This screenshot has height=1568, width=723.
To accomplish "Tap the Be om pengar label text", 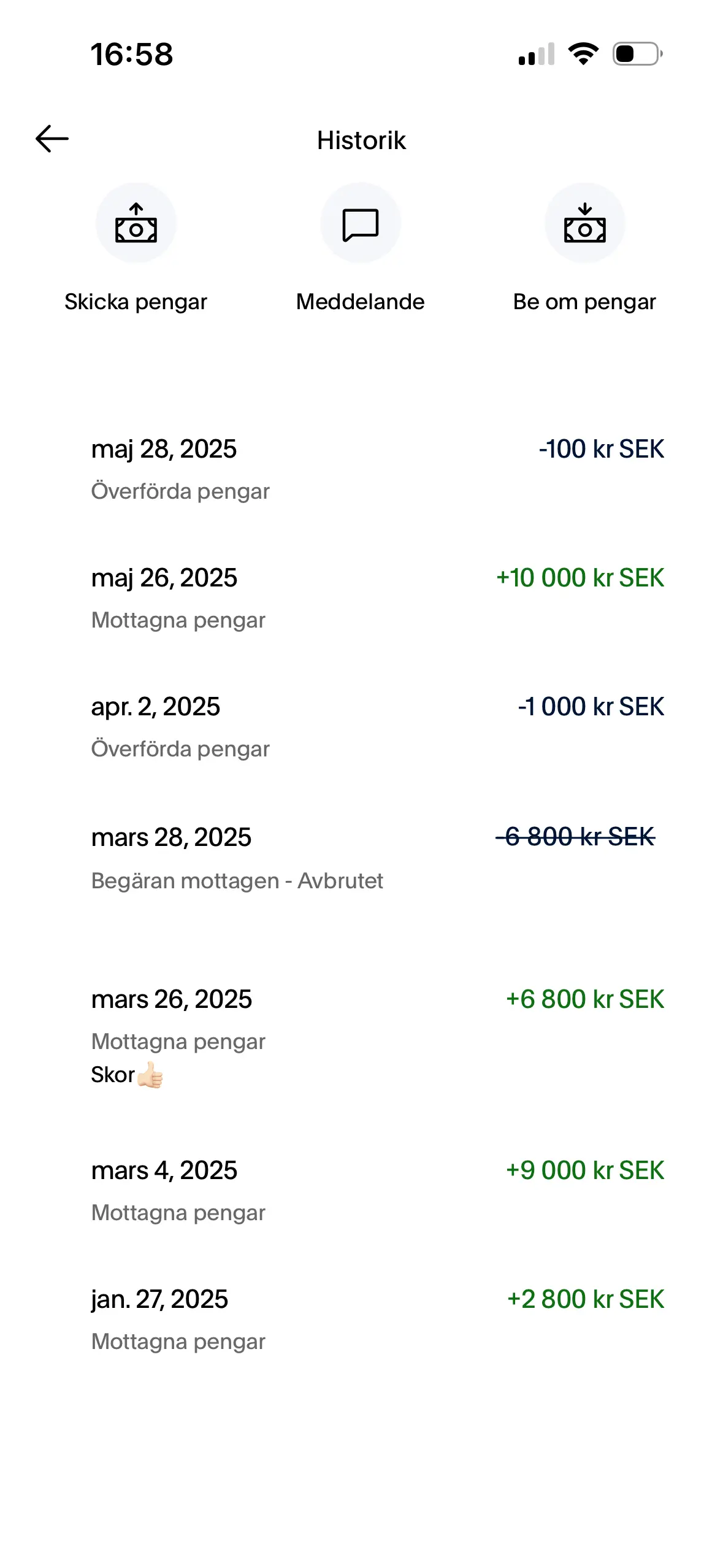I will click(584, 301).
